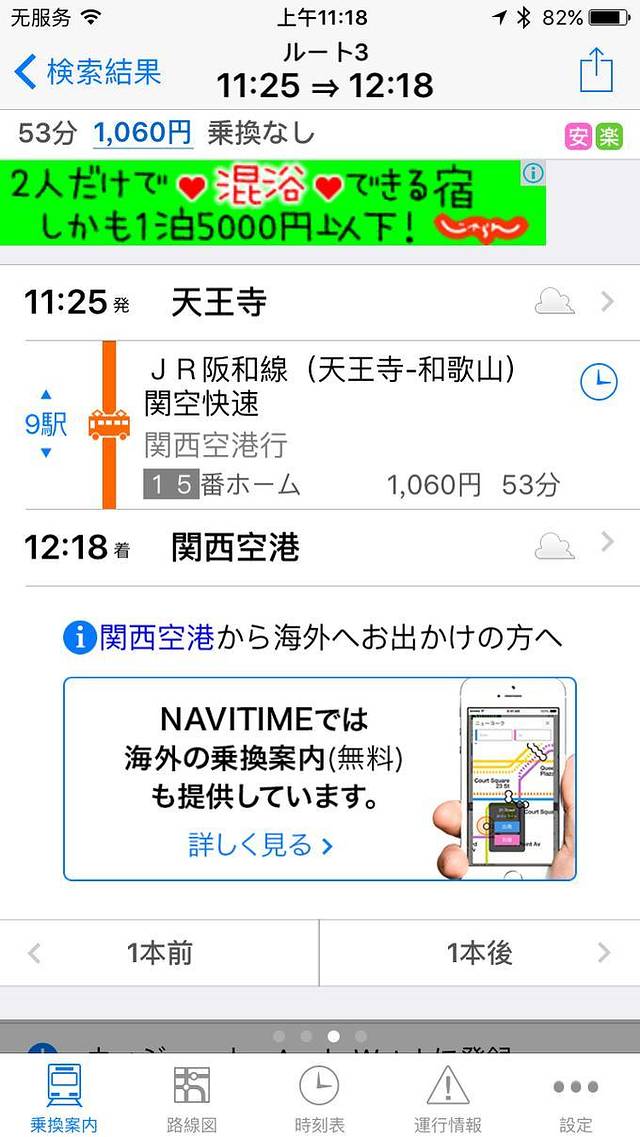Open the 1,060円 fare details
Viewport: 640px width, 1137px height.
(142, 133)
